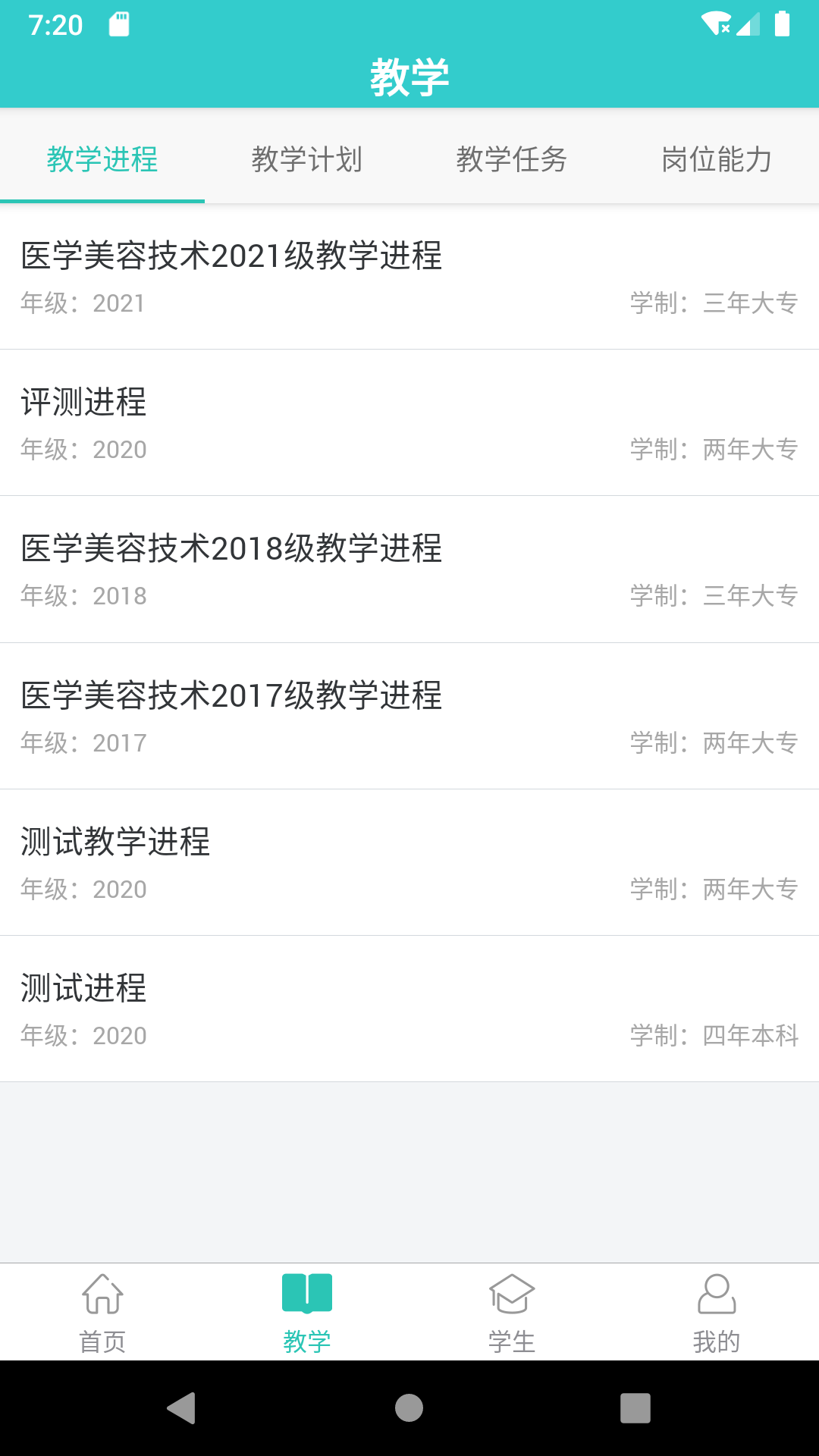Screen dimensions: 819x1456
Task: Tap the SD card status bar icon
Action: [121, 23]
